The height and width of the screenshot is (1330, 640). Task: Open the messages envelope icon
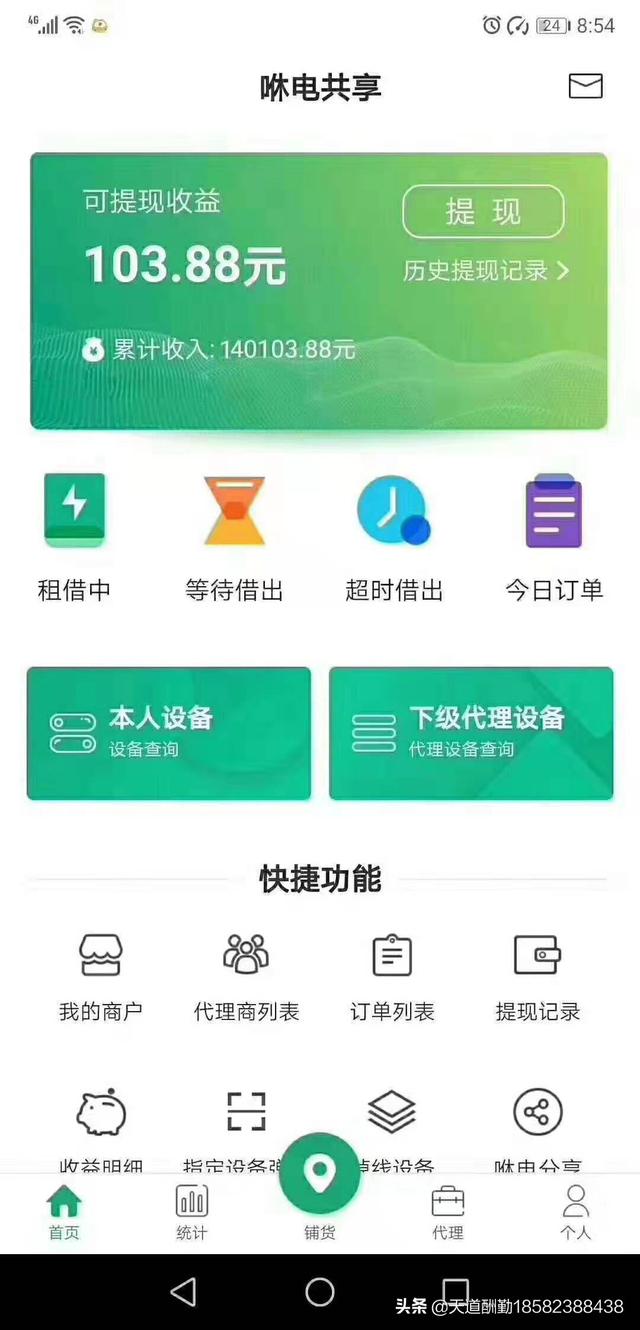coord(585,86)
